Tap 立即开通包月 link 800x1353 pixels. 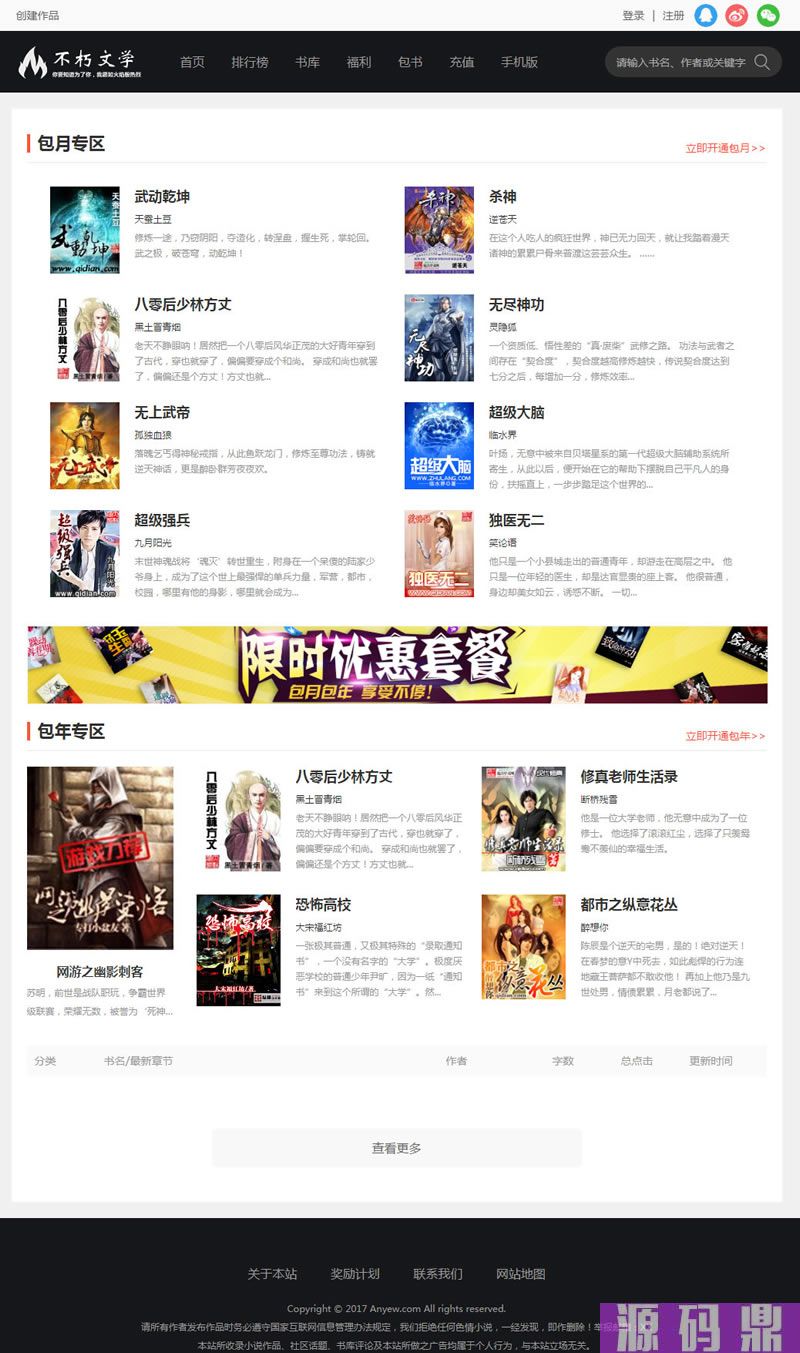(x=725, y=148)
